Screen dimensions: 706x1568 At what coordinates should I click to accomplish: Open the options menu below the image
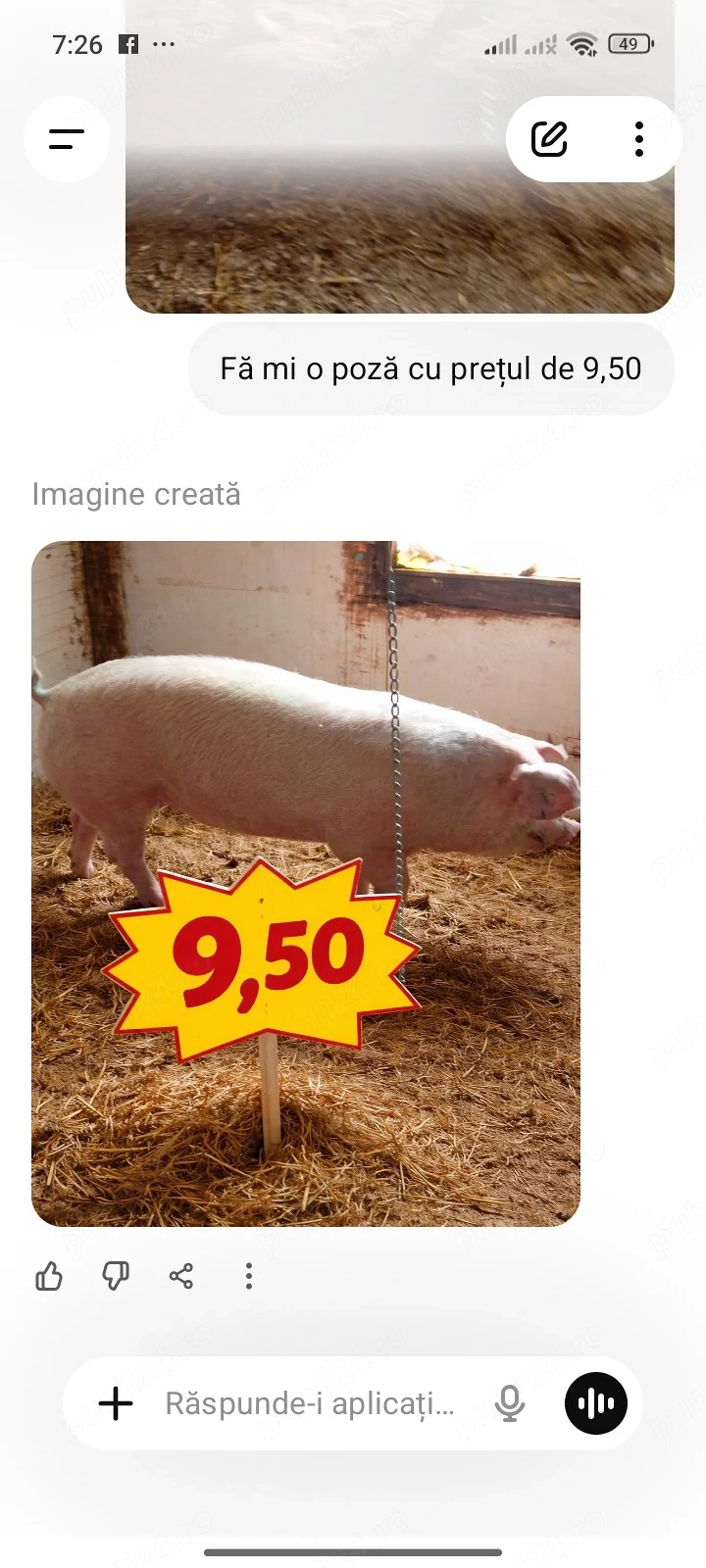tap(249, 1276)
